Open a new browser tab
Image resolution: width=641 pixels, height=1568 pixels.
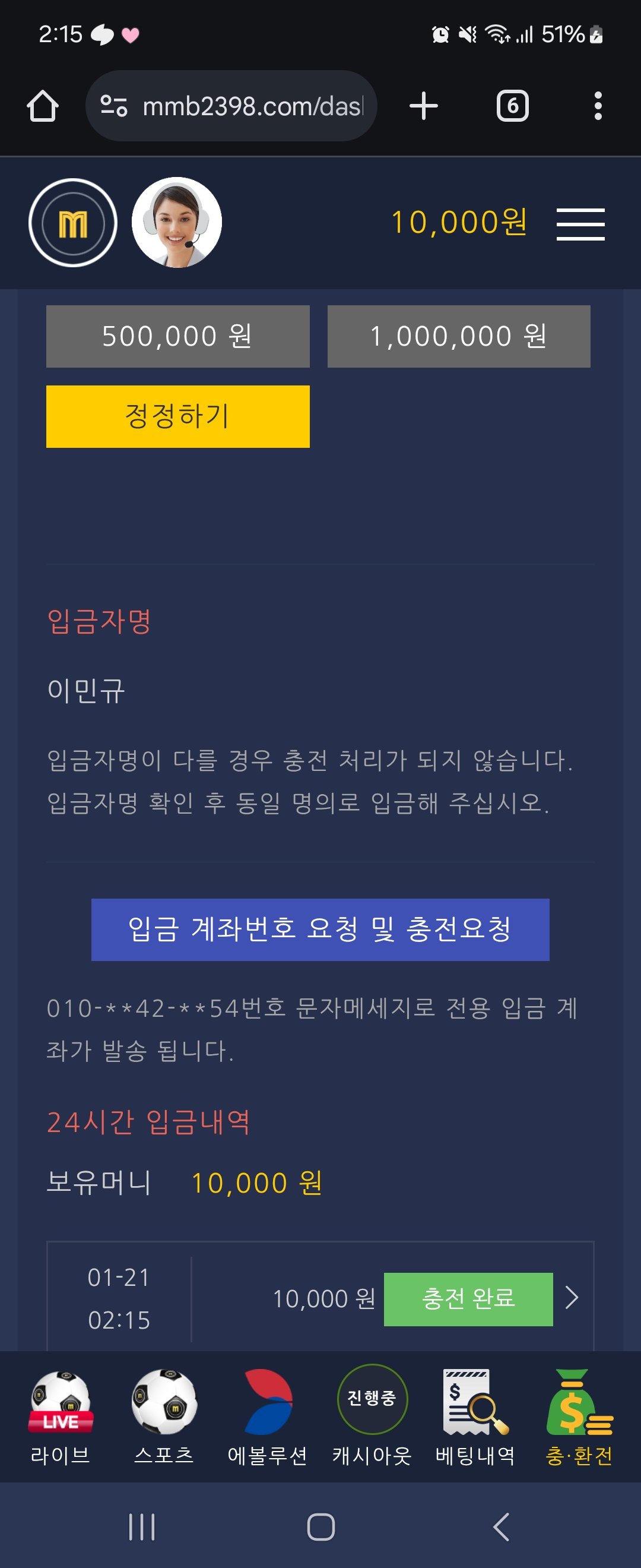click(x=423, y=106)
